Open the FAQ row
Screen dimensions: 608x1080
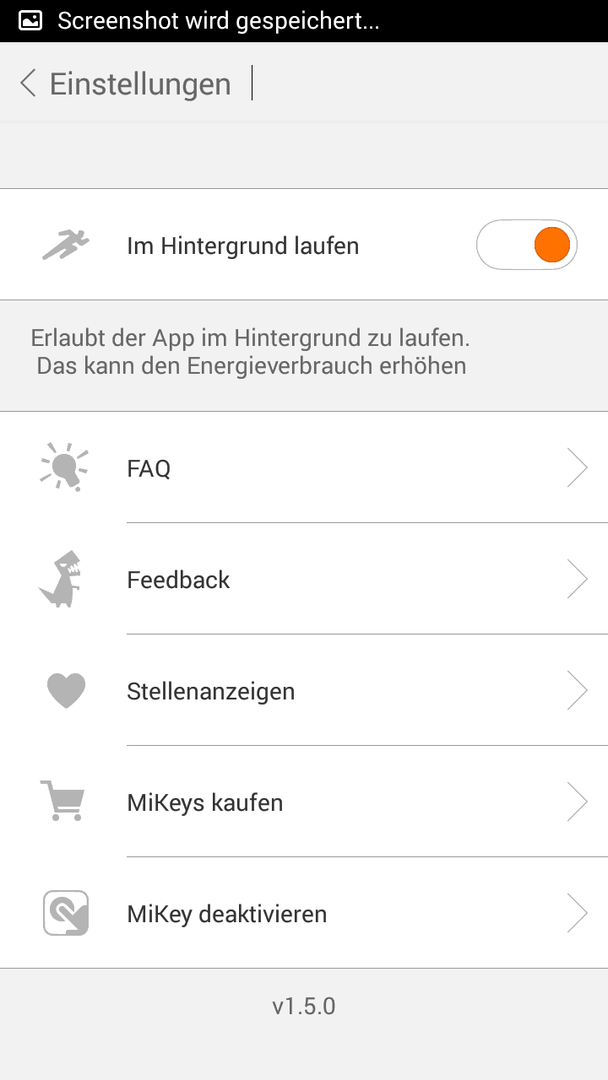[x=304, y=468]
